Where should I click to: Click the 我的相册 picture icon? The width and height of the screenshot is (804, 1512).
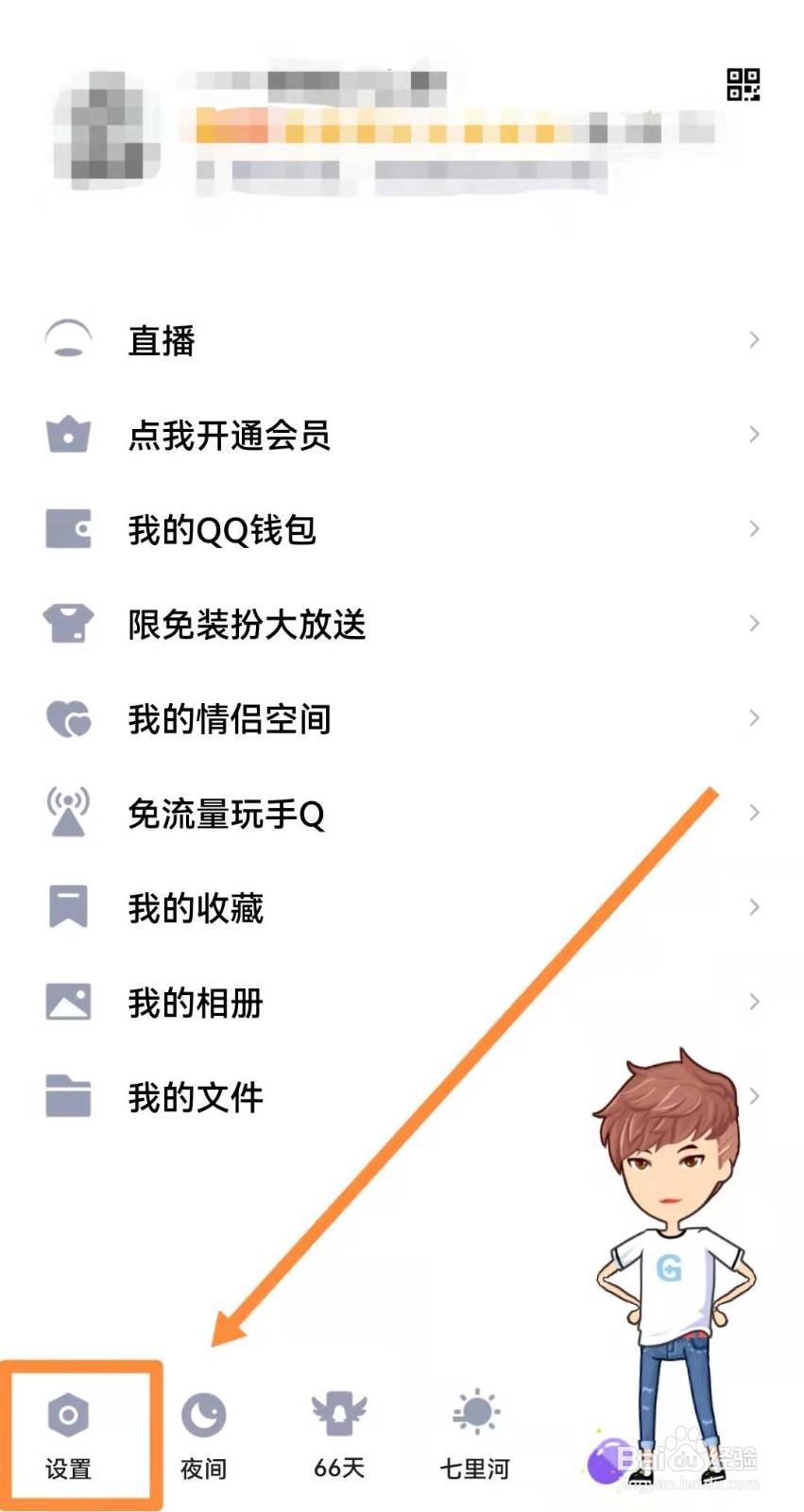66,1002
